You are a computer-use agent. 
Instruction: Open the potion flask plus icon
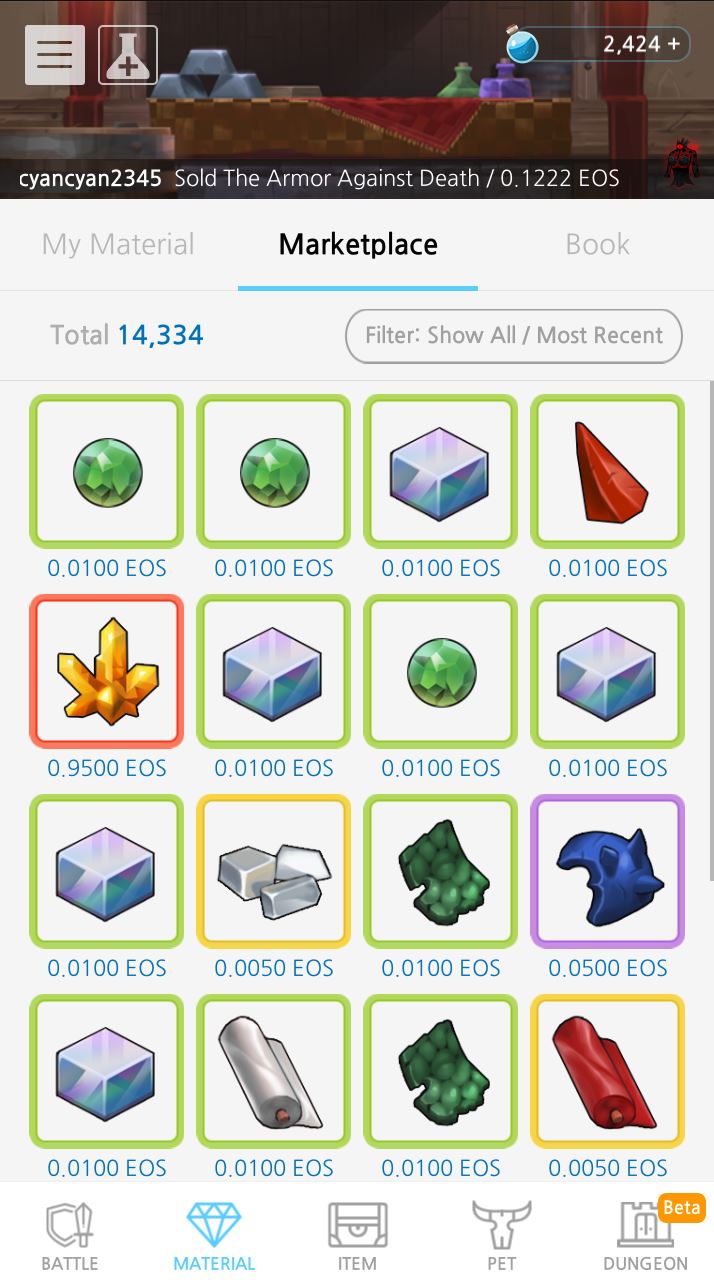[x=128, y=55]
